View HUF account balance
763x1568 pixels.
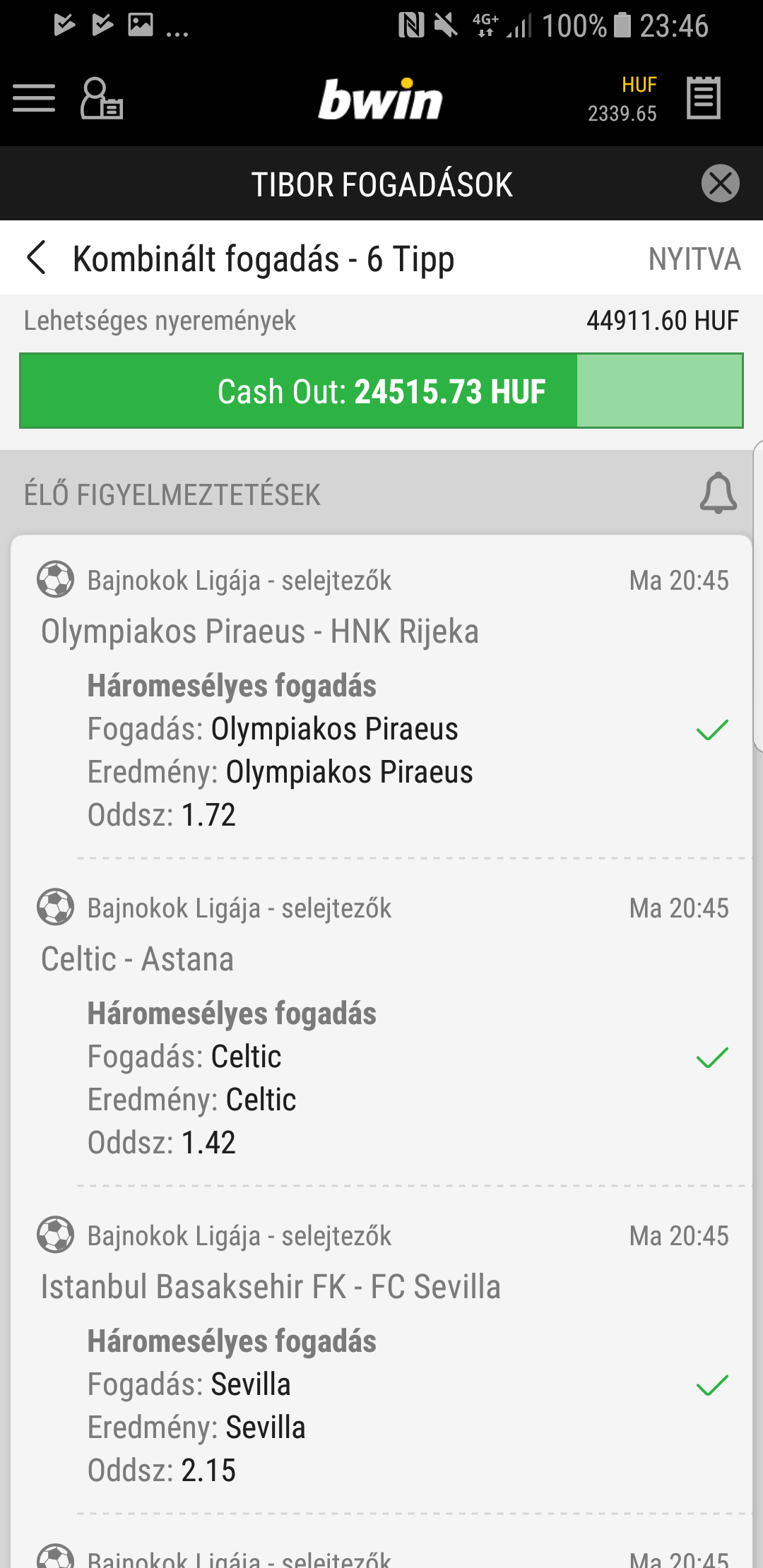[x=622, y=100]
